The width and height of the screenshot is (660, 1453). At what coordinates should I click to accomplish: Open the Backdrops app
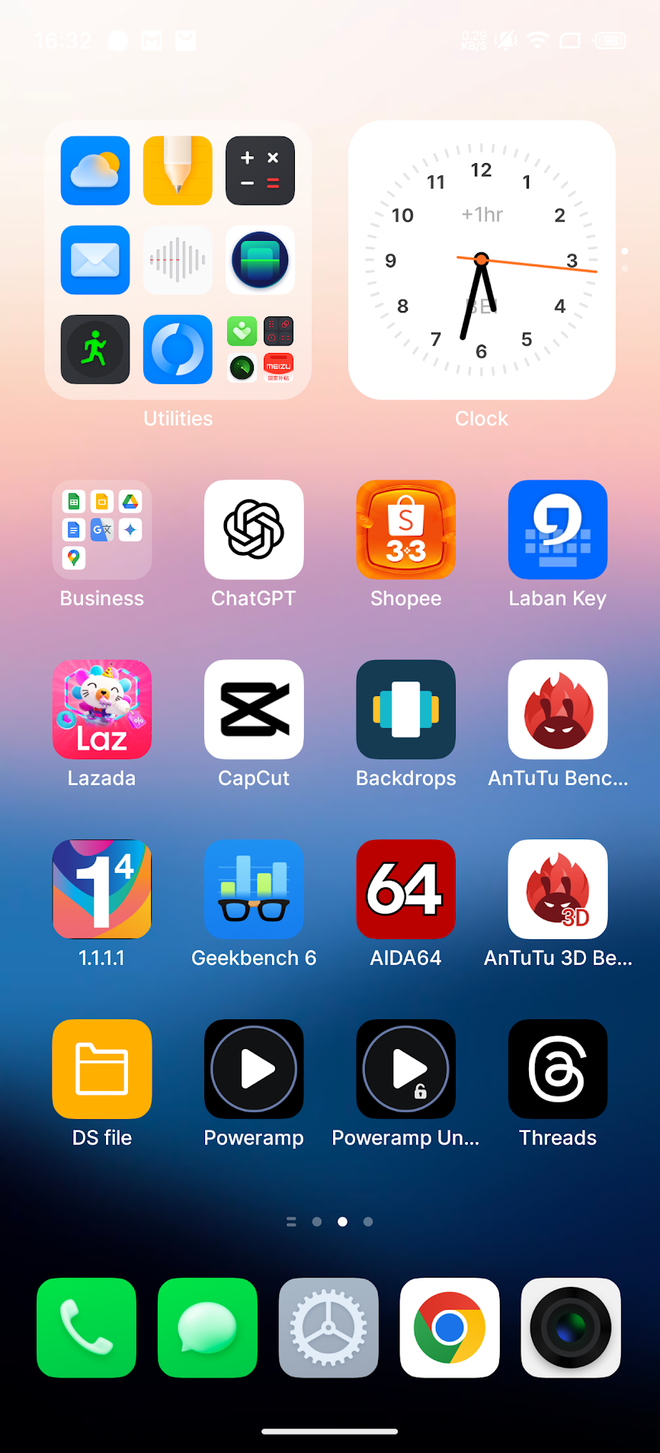pos(406,710)
